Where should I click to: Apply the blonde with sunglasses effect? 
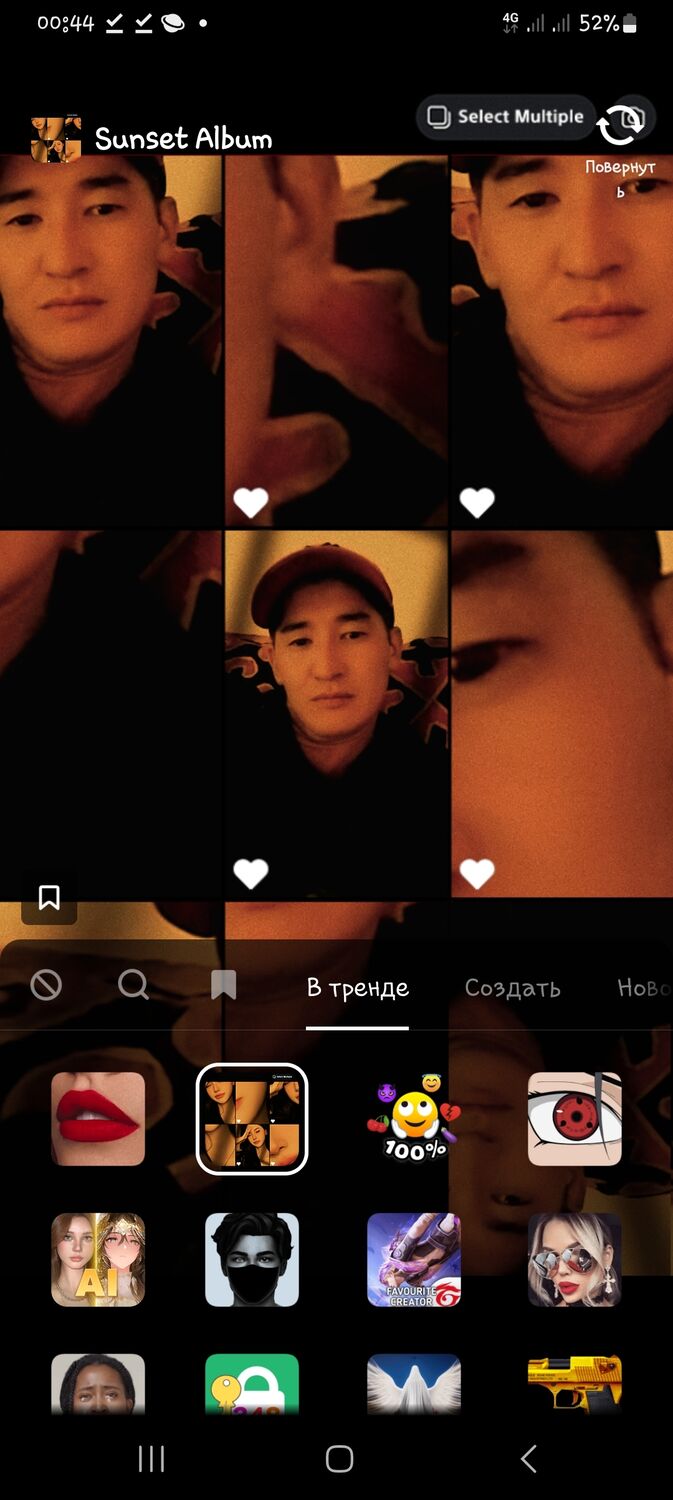[x=575, y=1259]
